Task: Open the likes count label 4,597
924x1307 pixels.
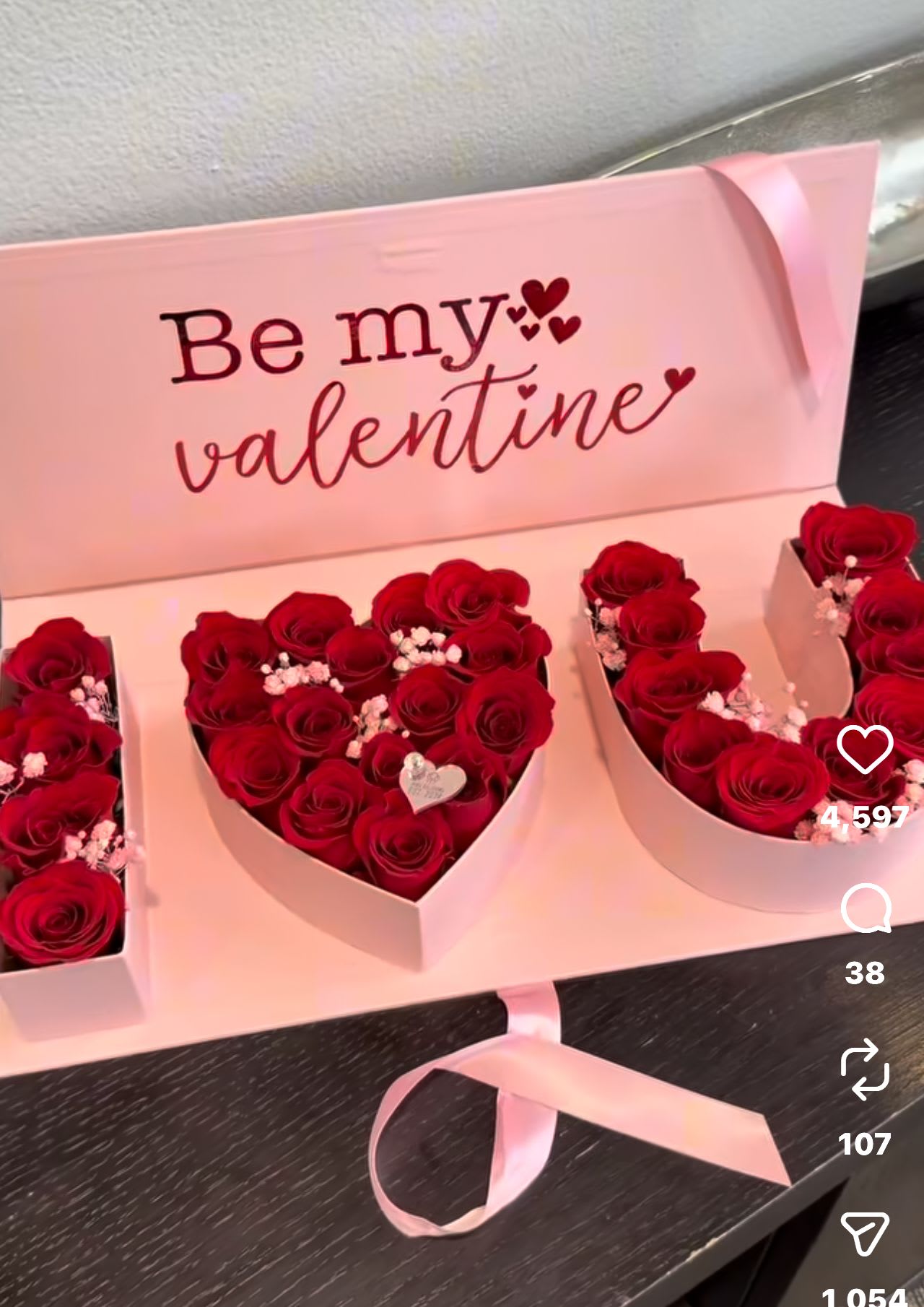Action: [x=866, y=817]
